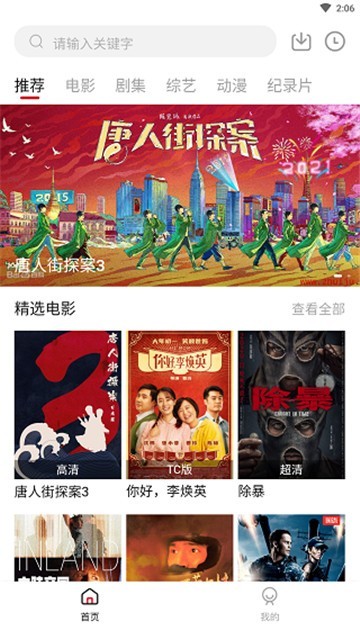This screenshot has width=360, height=639.
Task: Open the 唐人街探案3 featured banner
Action: tap(180, 196)
